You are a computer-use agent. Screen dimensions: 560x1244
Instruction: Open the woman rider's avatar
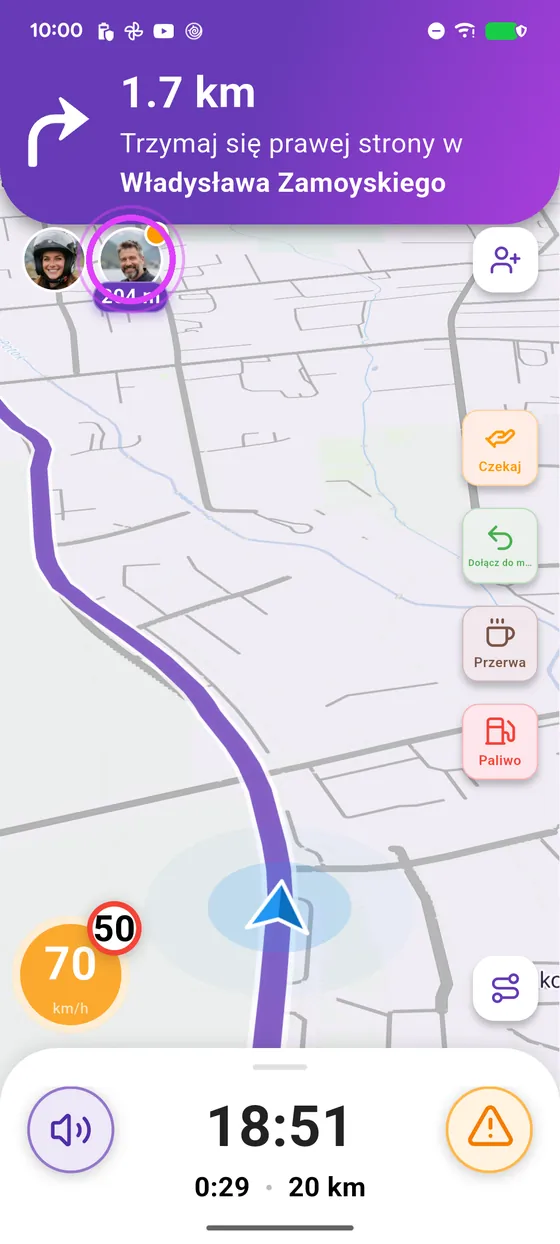coord(53,260)
